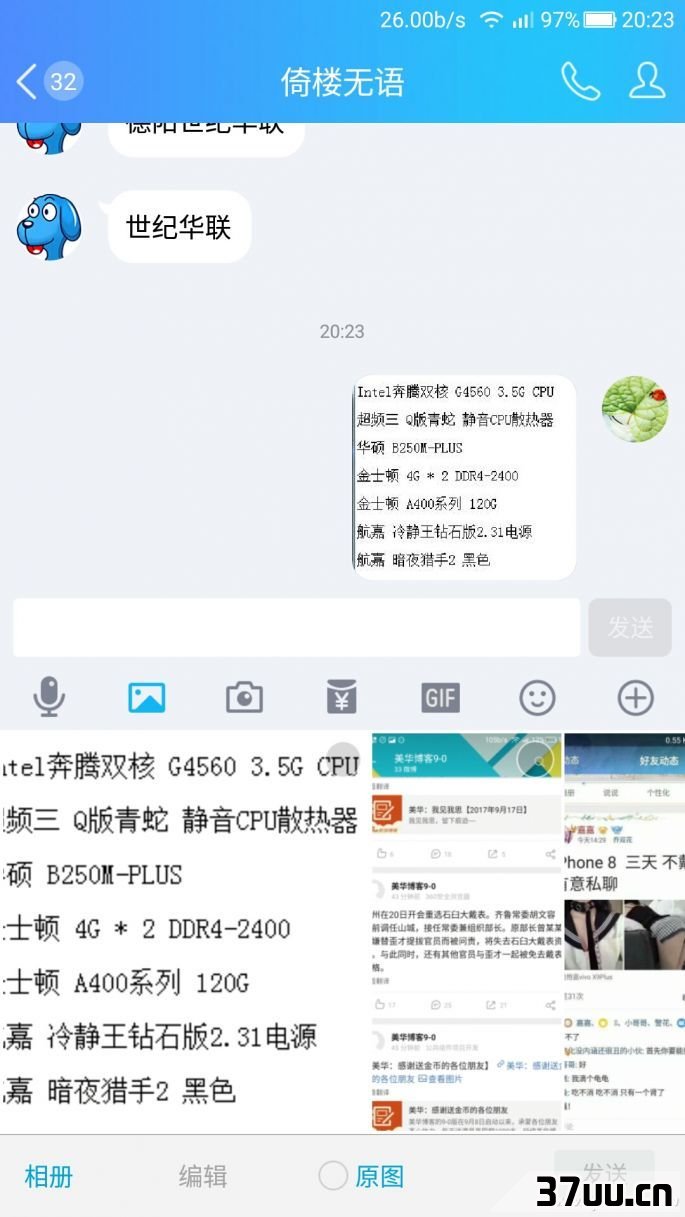Image resolution: width=685 pixels, height=1217 pixels.
Task: Open my own leaf avatar profile
Action: pyautogui.click(x=634, y=408)
